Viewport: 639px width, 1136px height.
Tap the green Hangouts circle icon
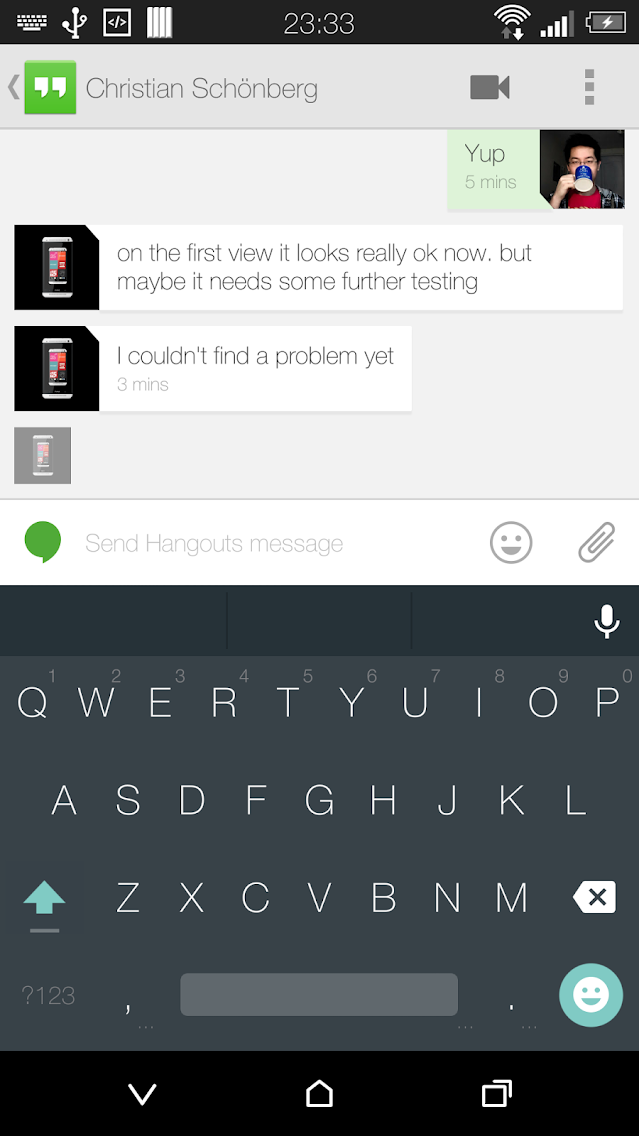[x=43, y=542]
